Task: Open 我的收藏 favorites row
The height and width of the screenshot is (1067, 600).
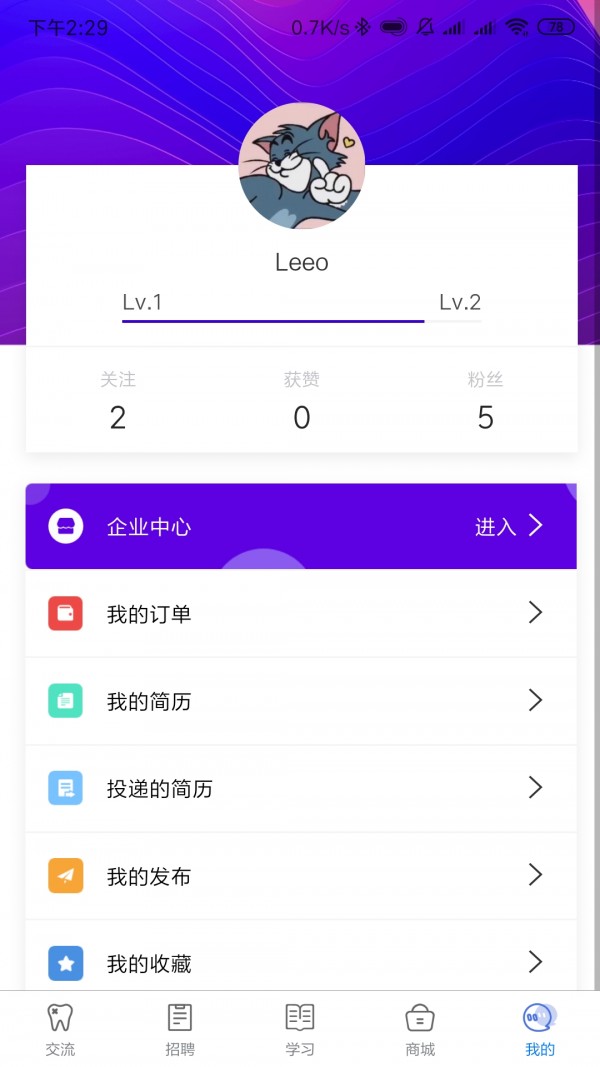Action: 301,963
